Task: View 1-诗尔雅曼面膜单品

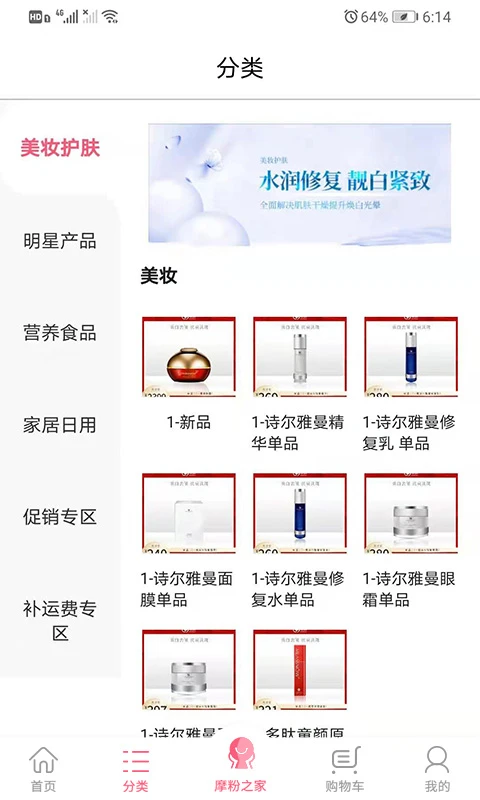Action: 189,541
